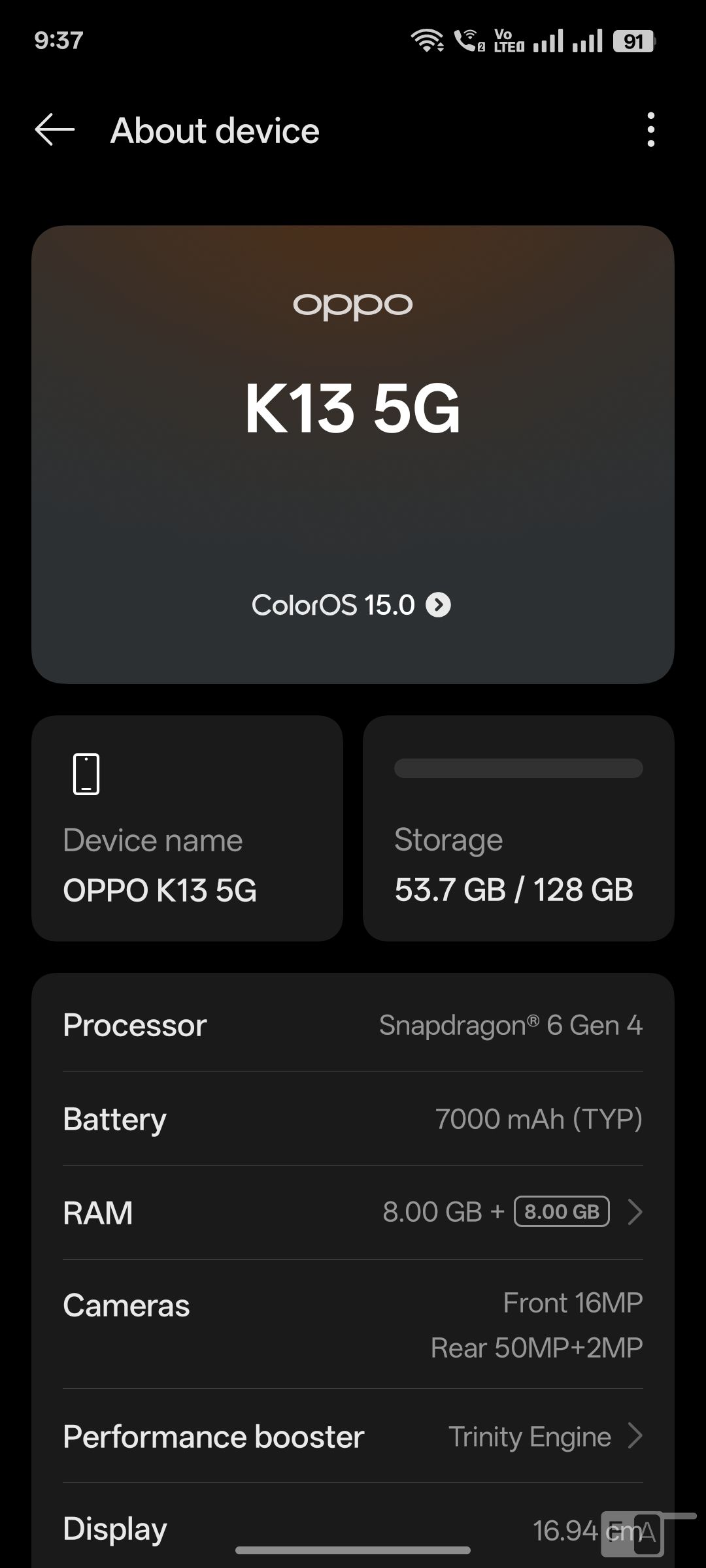The height and width of the screenshot is (1568, 706).
Task: Open the RAM expansion row
Action: (x=353, y=1213)
